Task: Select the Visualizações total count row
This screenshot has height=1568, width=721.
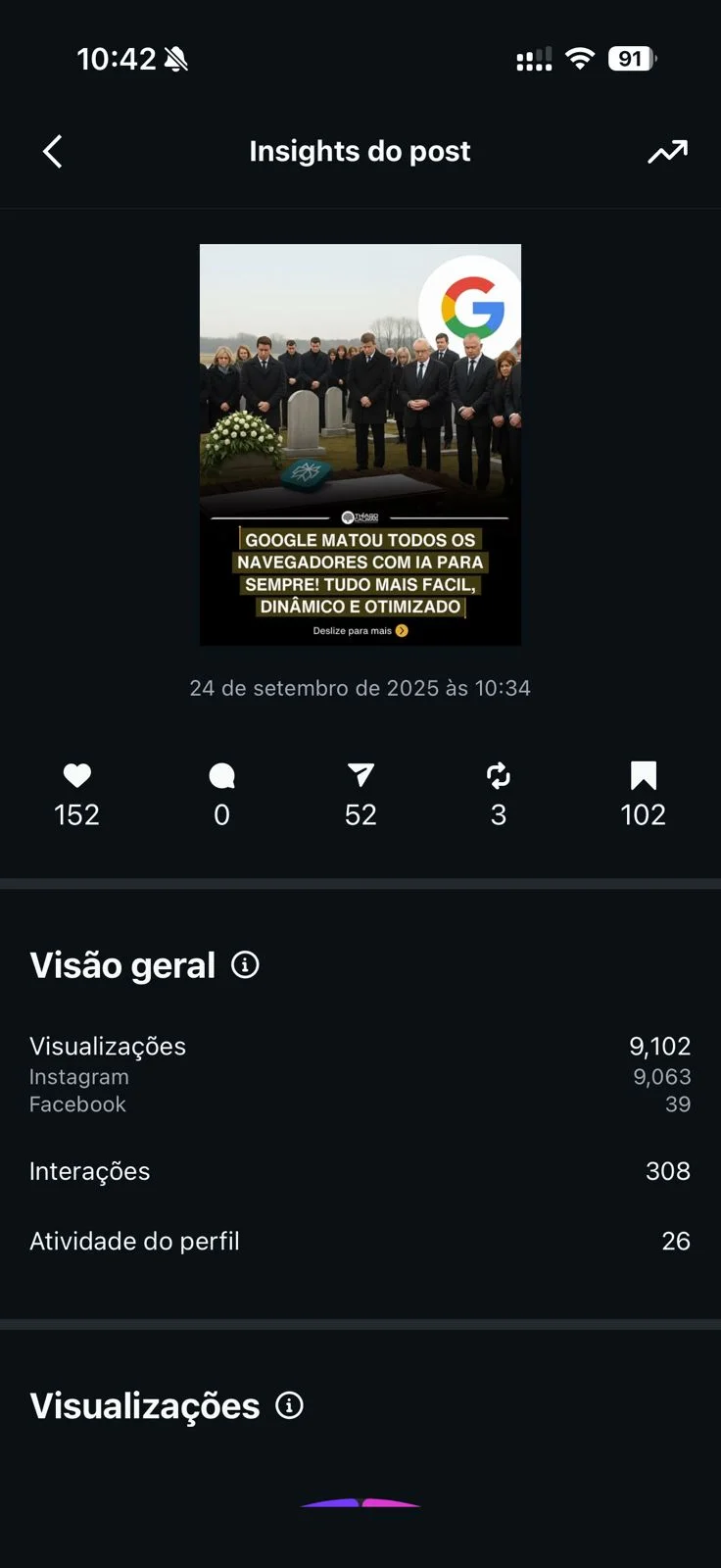Action: (x=360, y=1046)
